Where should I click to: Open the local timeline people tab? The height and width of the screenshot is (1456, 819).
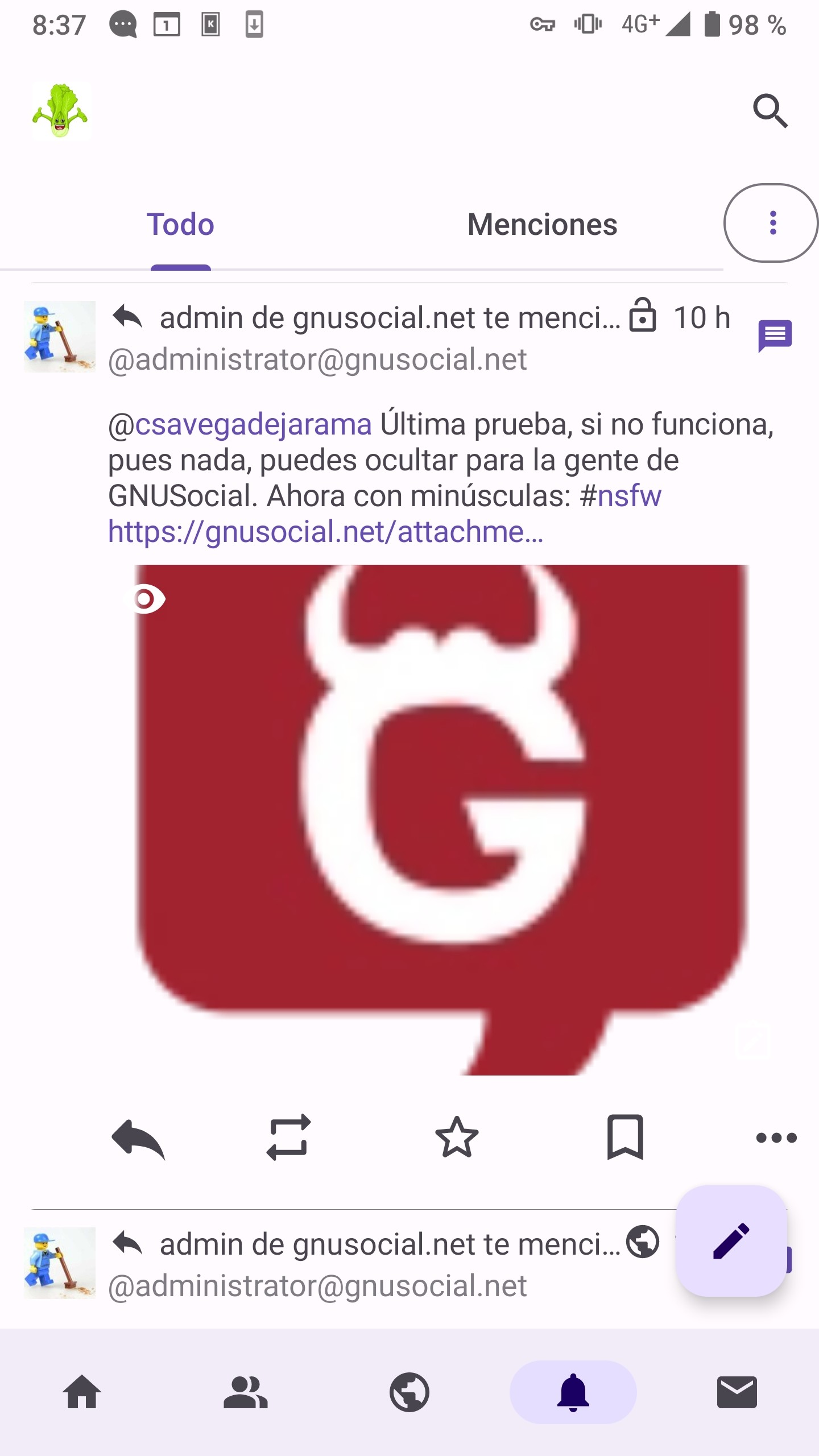(x=245, y=1392)
